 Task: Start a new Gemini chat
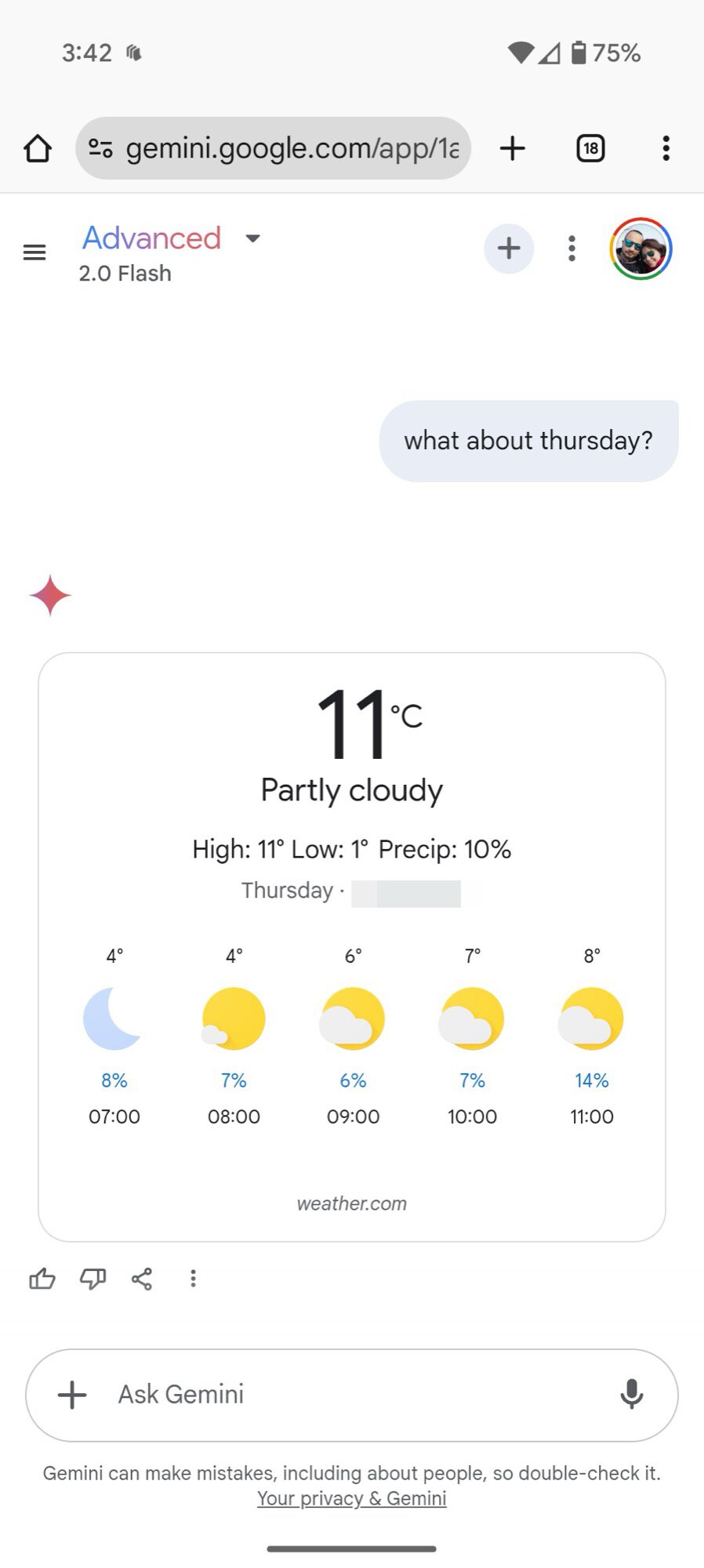(509, 249)
